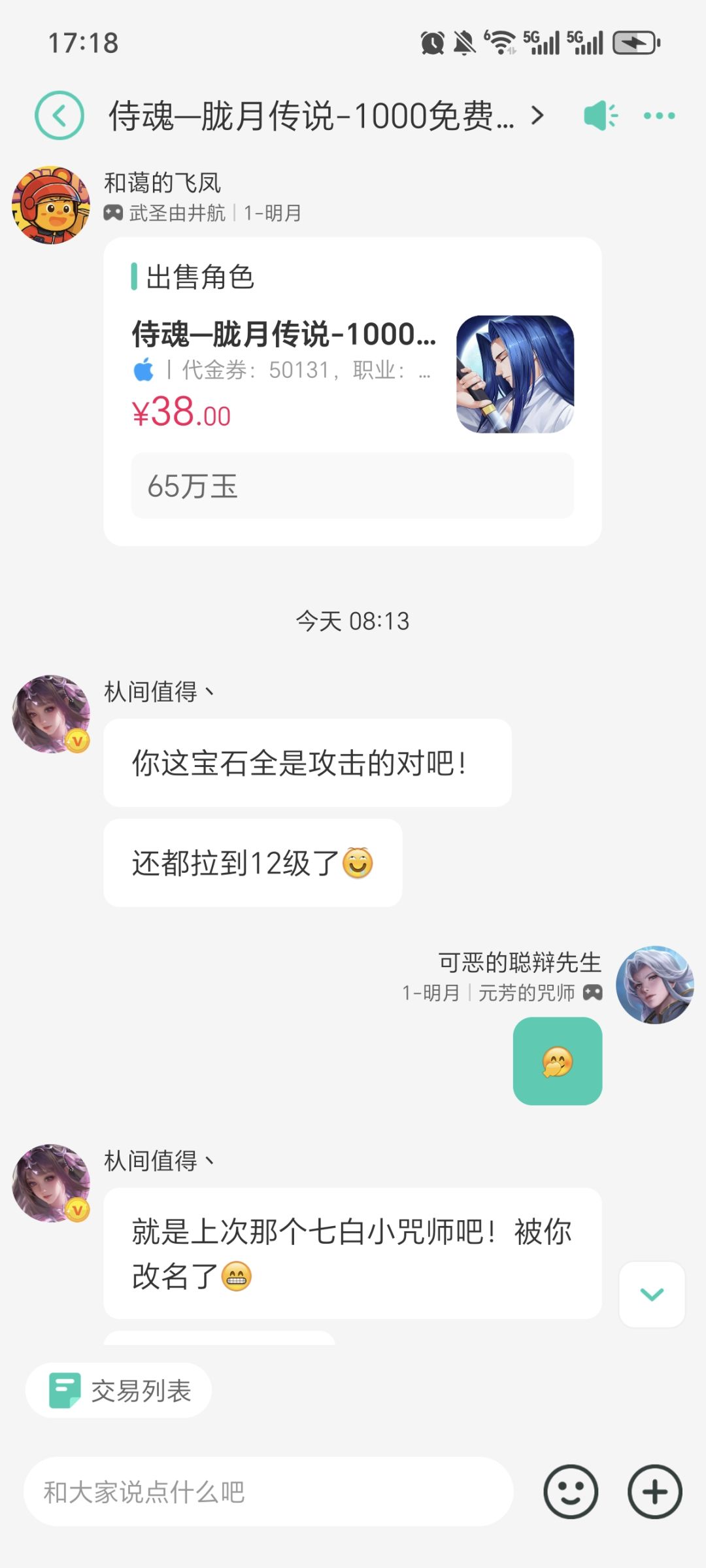Open the three-dot overflow menu
The image size is (706, 1568).
coord(659,116)
